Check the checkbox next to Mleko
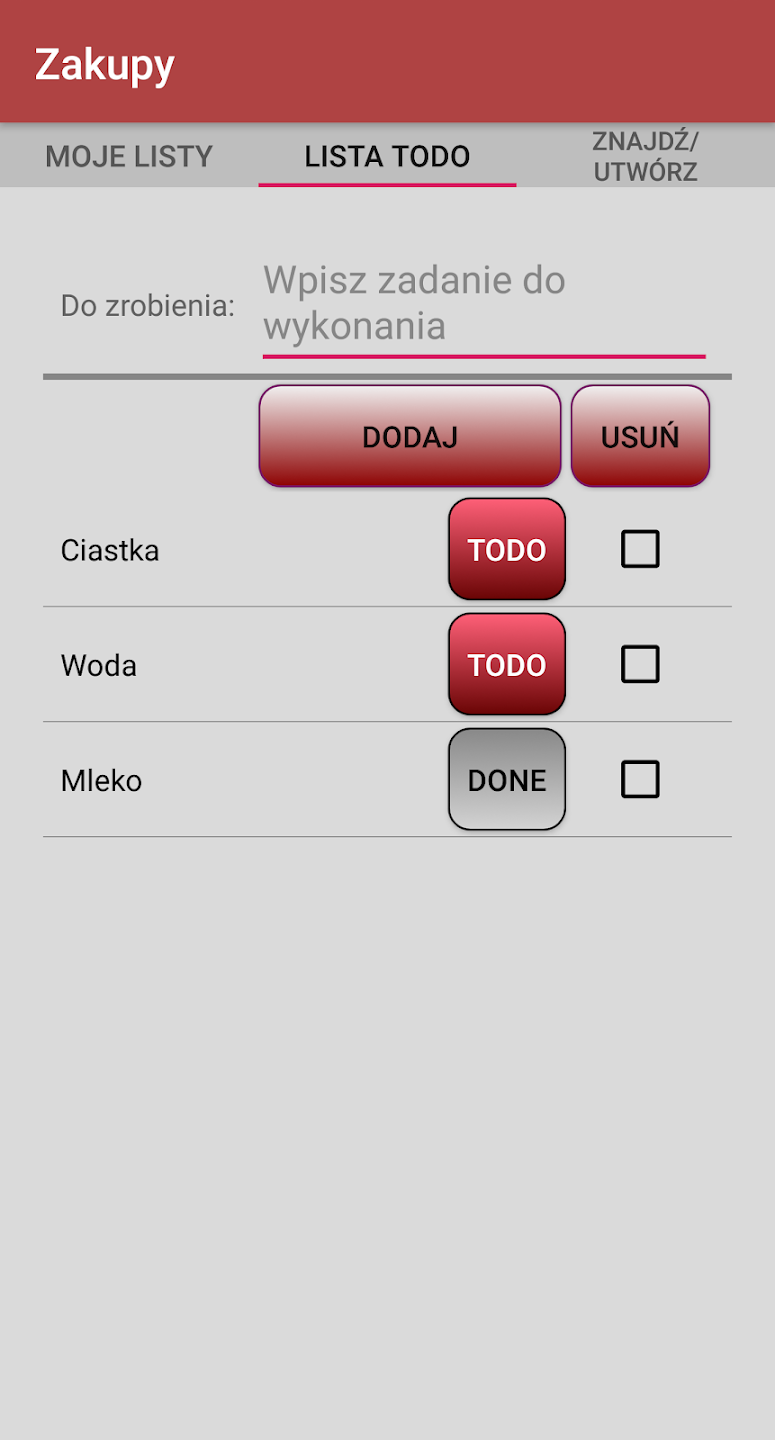This screenshot has width=775, height=1440. pyautogui.click(x=640, y=779)
